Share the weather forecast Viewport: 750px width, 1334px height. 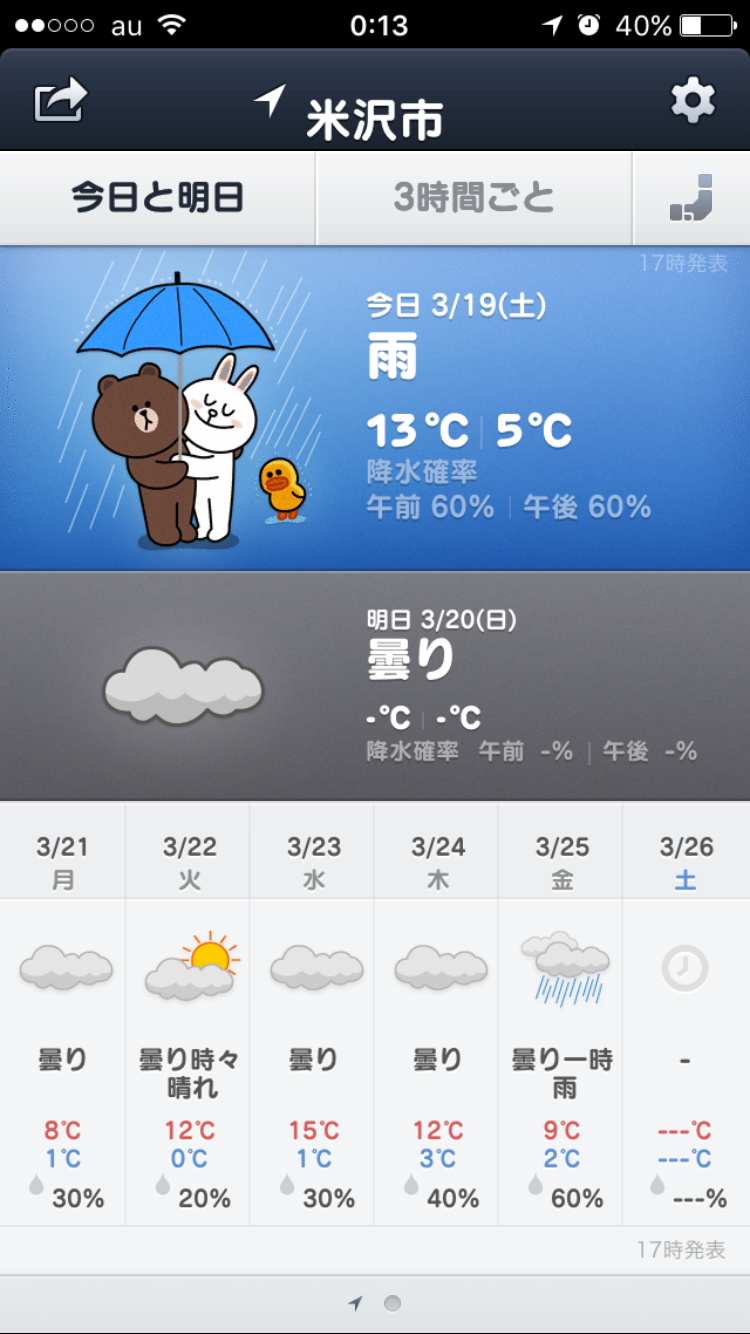[x=61, y=101]
